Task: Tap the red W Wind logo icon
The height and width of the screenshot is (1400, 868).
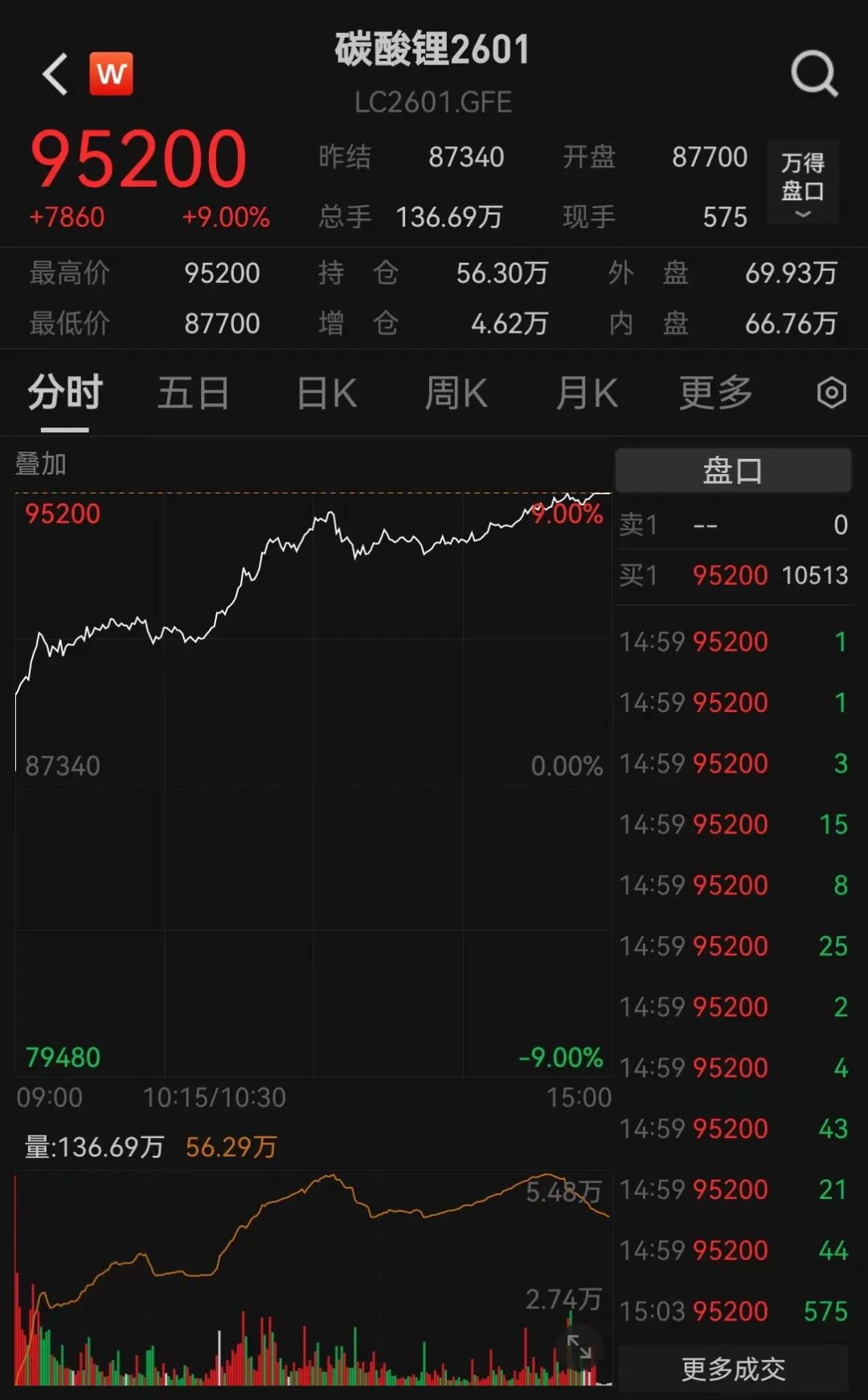Action: pyautogui.click(x=111, y=74)
